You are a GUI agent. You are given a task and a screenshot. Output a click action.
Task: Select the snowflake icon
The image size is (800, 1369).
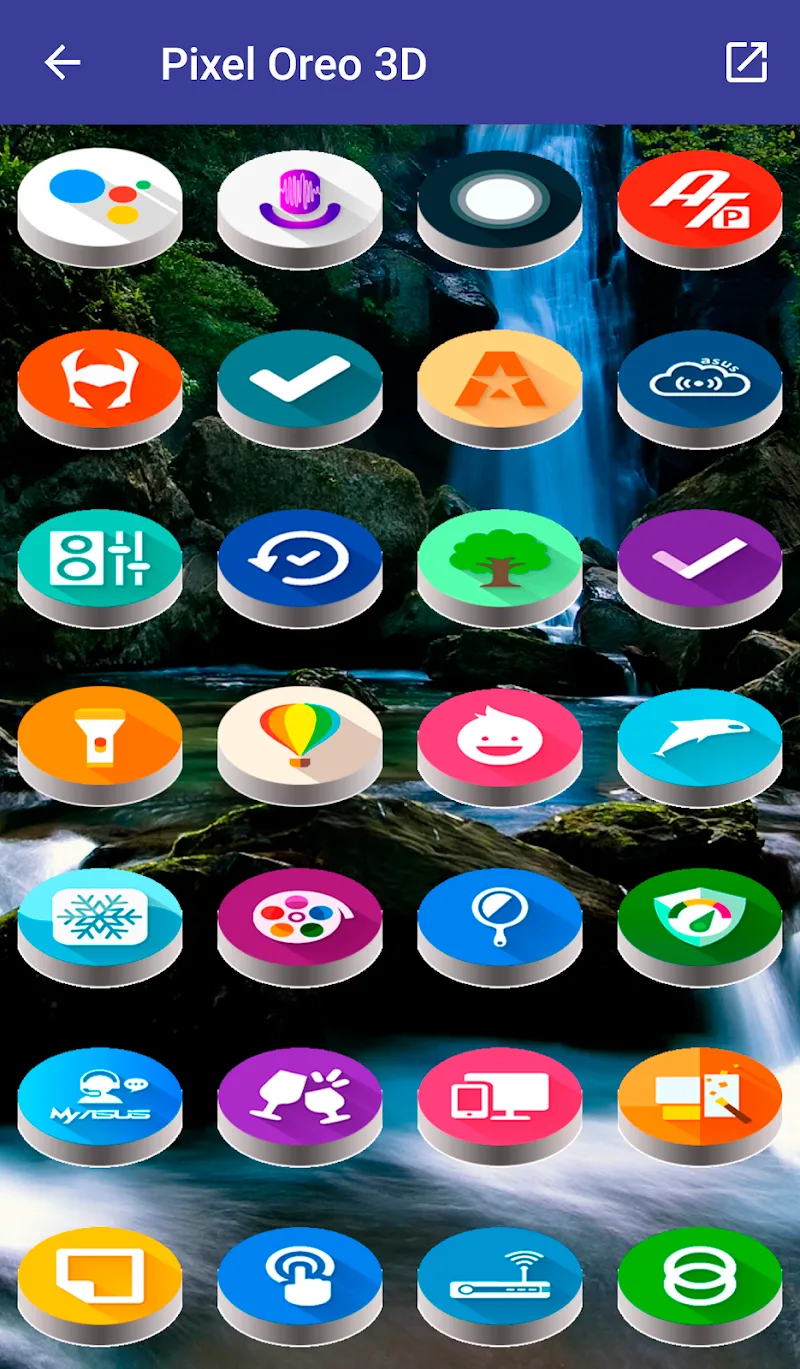click(100, 918)
